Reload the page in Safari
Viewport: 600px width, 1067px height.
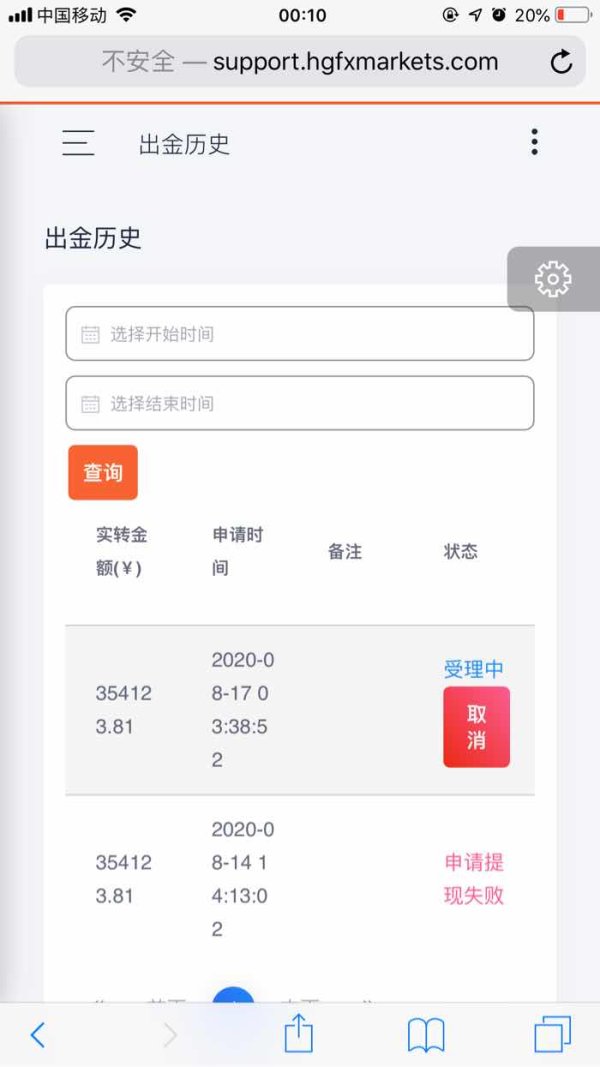561,63
